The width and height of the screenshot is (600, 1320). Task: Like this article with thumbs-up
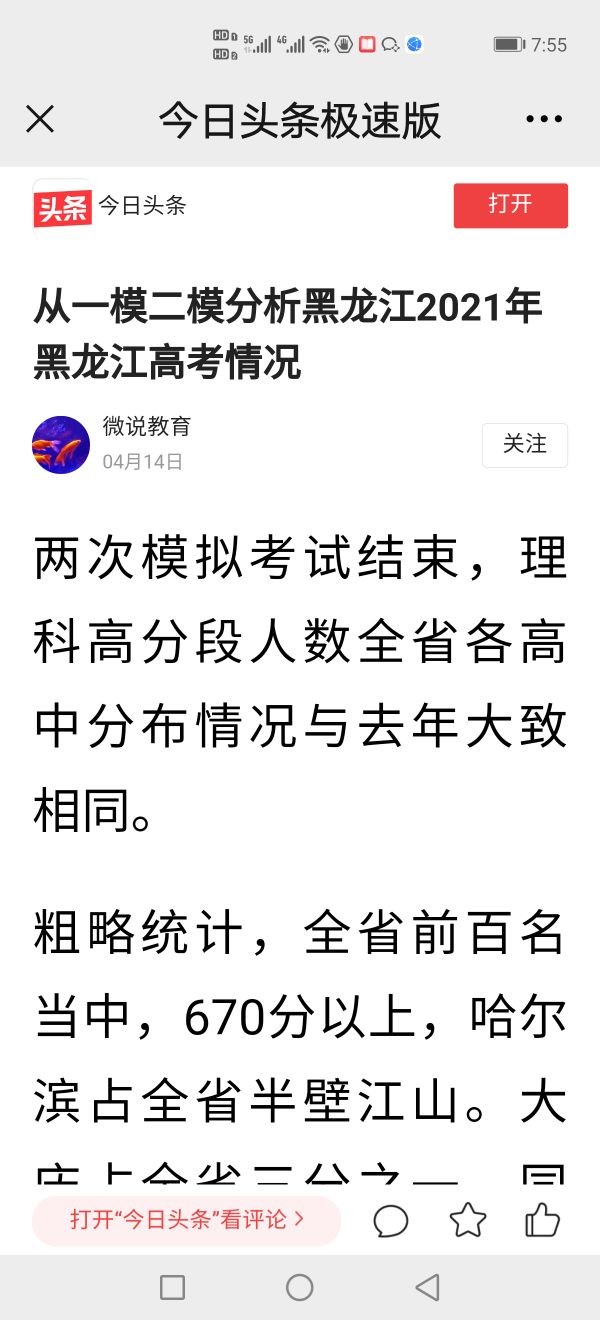(542, 1220)
